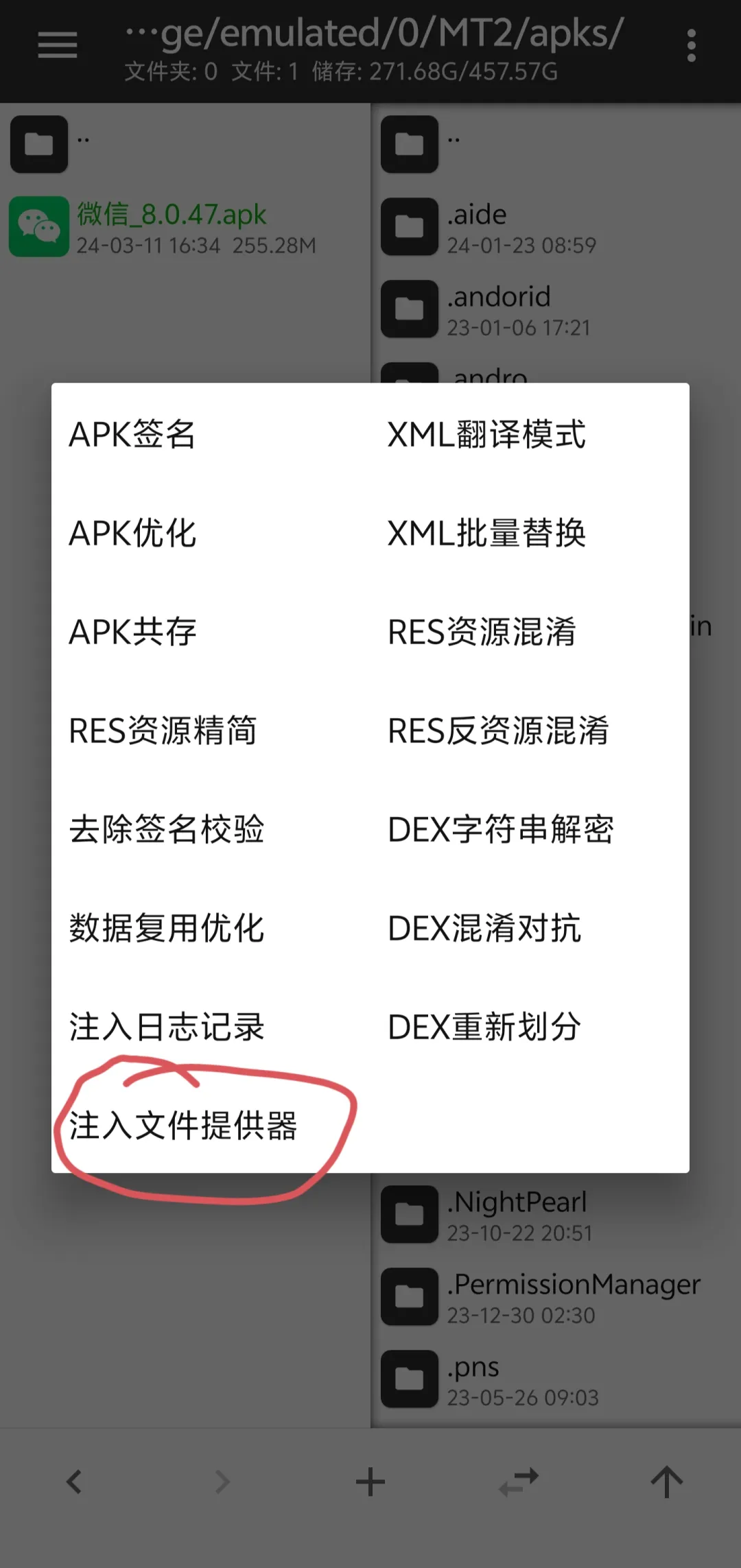
Task: Select XML翻译模式
Action: (486, 435)
